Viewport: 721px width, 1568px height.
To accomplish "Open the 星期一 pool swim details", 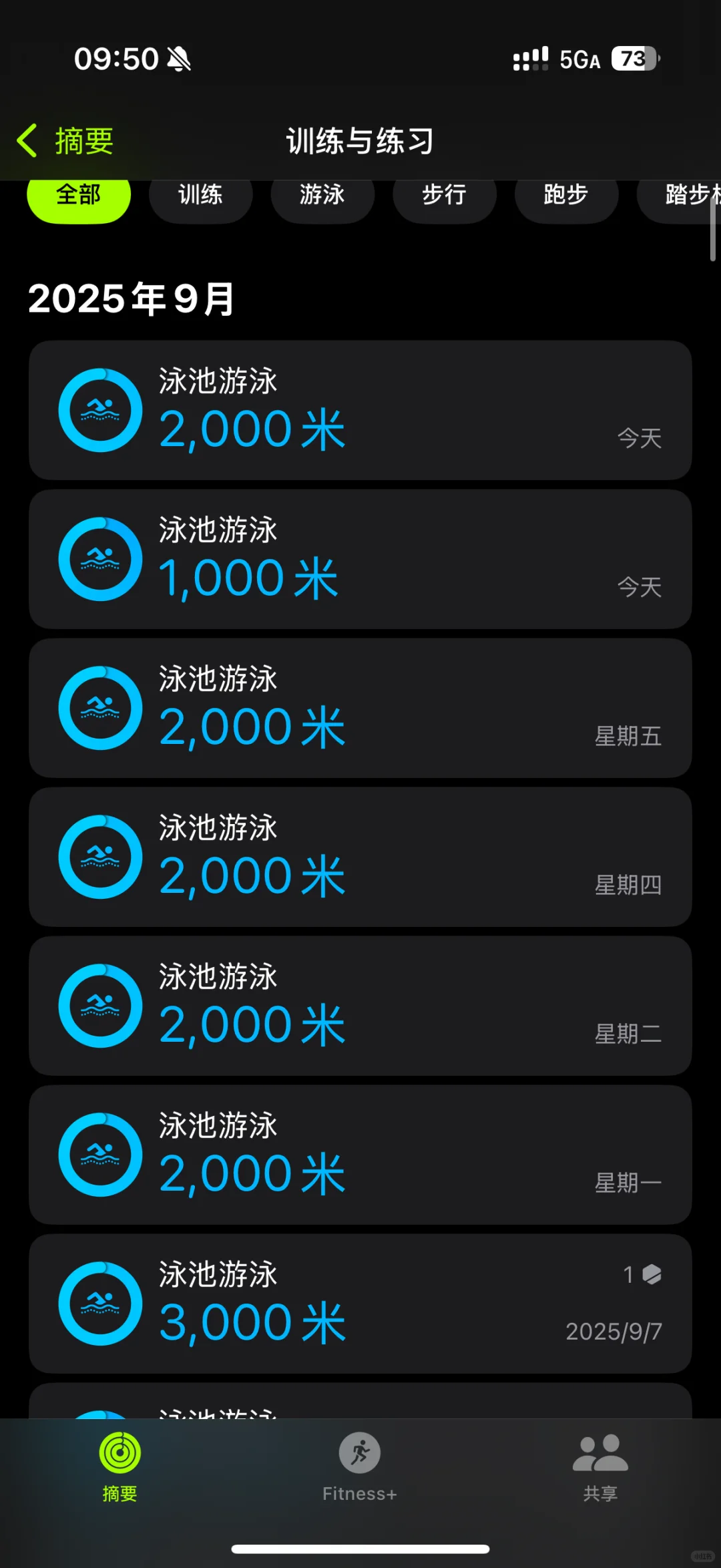I will coord(360,1155).
